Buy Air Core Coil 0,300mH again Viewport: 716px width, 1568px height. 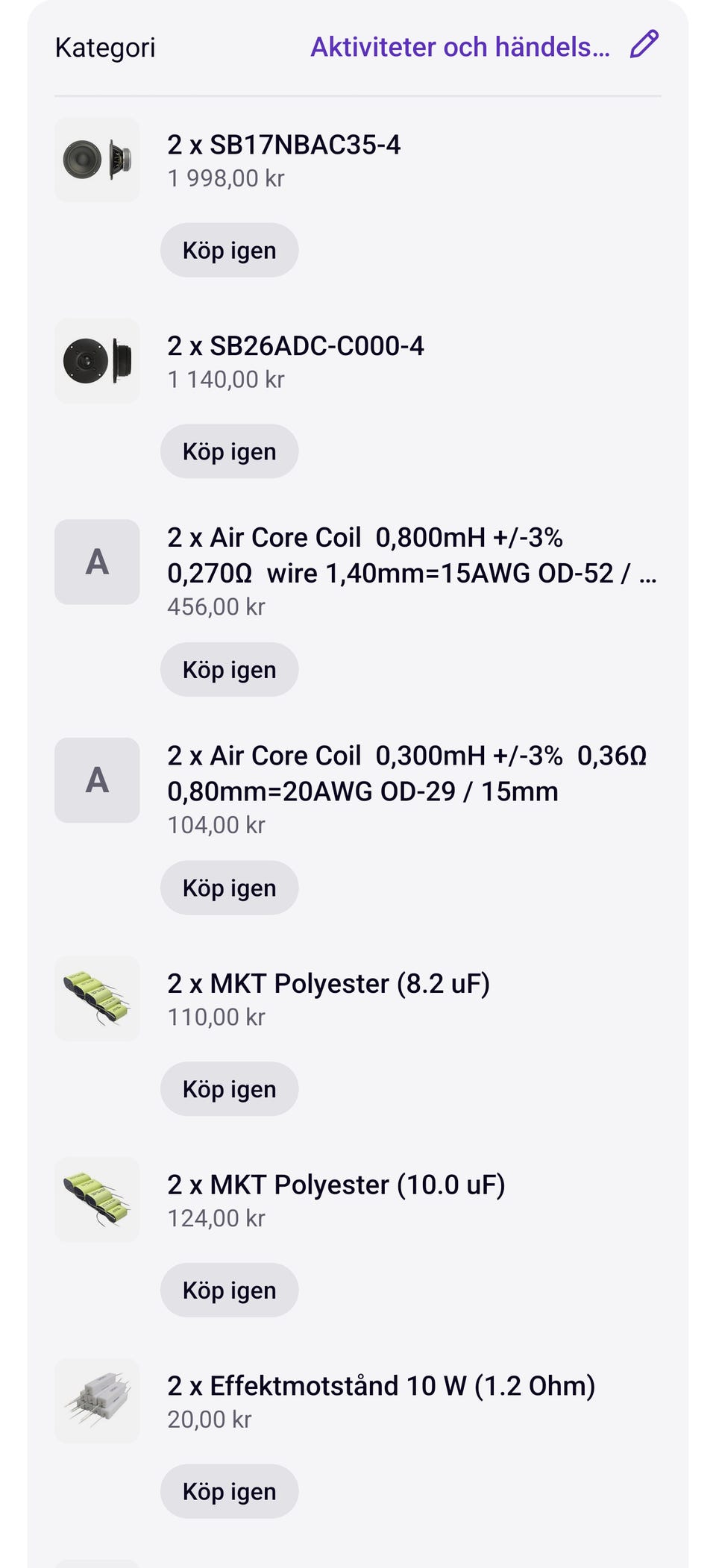coord(229,888)
